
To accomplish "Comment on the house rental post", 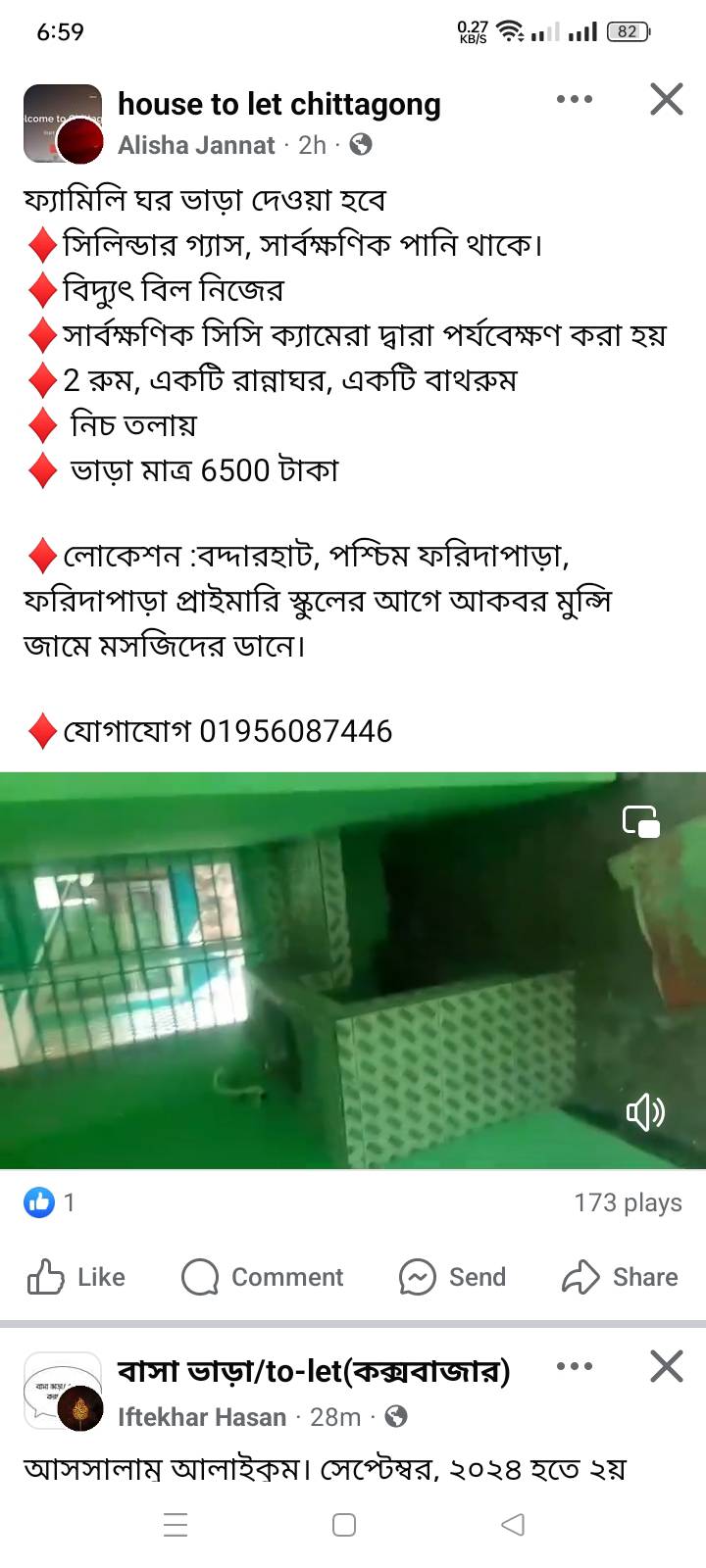I will [263, 1277].
